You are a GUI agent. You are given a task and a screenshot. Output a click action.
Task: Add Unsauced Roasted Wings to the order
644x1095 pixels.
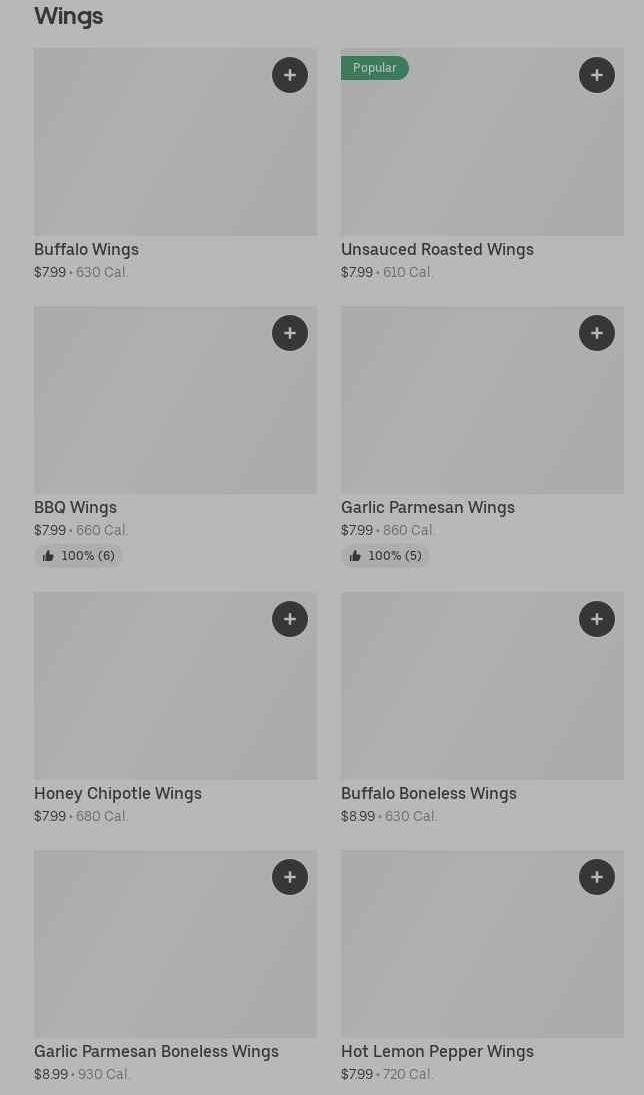coord(597,75)
